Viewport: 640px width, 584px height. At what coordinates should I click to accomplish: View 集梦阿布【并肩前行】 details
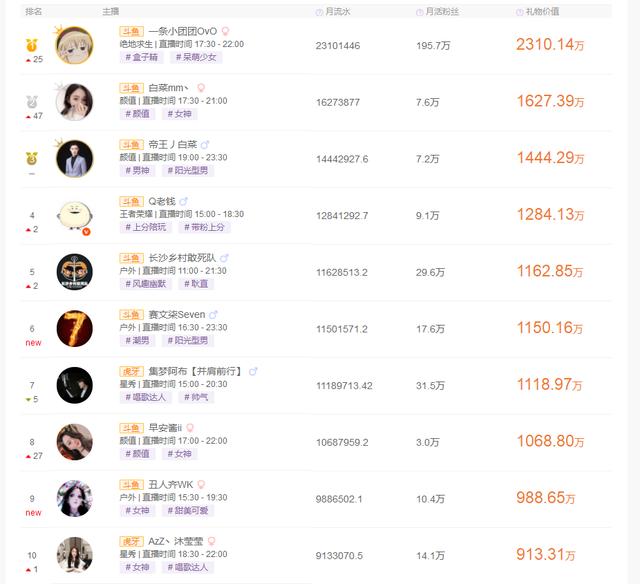coord(195,371)
